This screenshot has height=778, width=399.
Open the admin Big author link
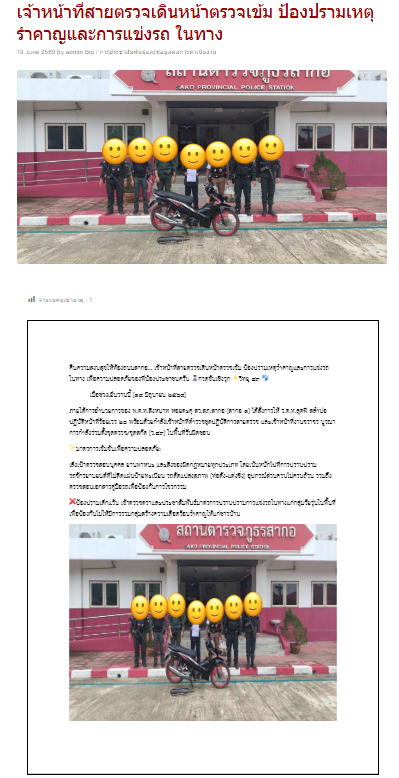tap(80, 52)
